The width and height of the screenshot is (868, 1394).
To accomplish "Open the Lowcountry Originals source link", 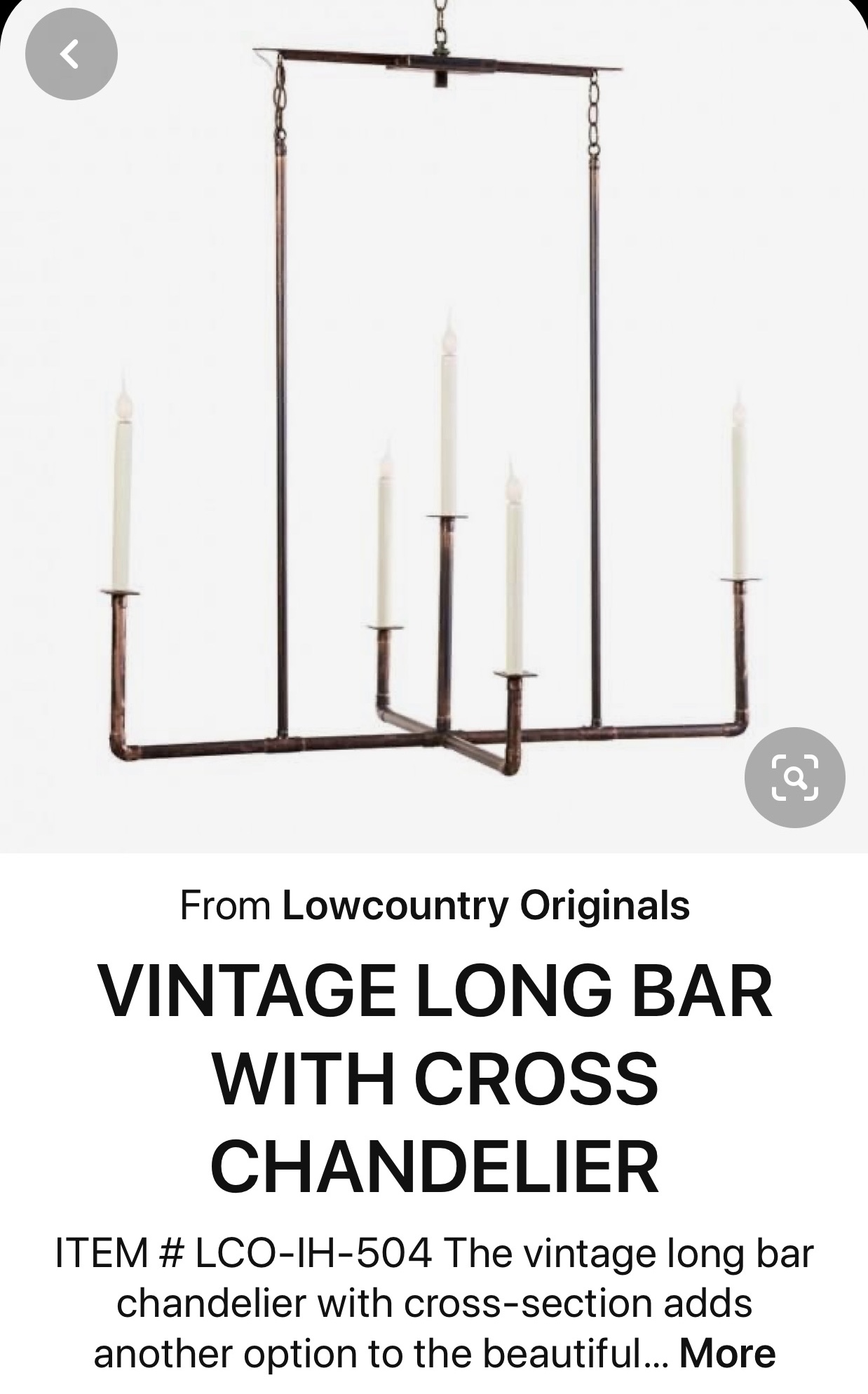I will click(486, 905).
